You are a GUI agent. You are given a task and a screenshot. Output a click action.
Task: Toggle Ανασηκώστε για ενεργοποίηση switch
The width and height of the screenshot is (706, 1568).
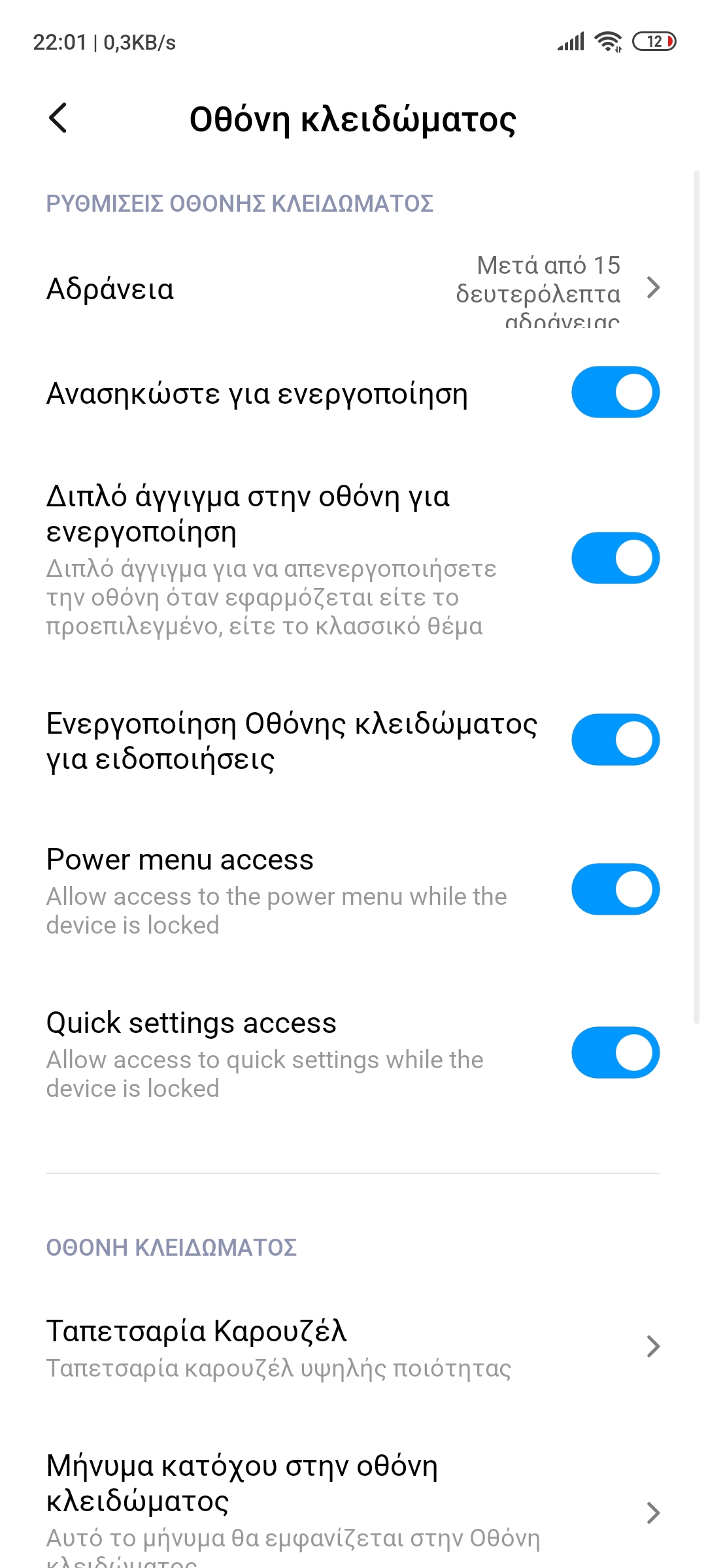614,393
